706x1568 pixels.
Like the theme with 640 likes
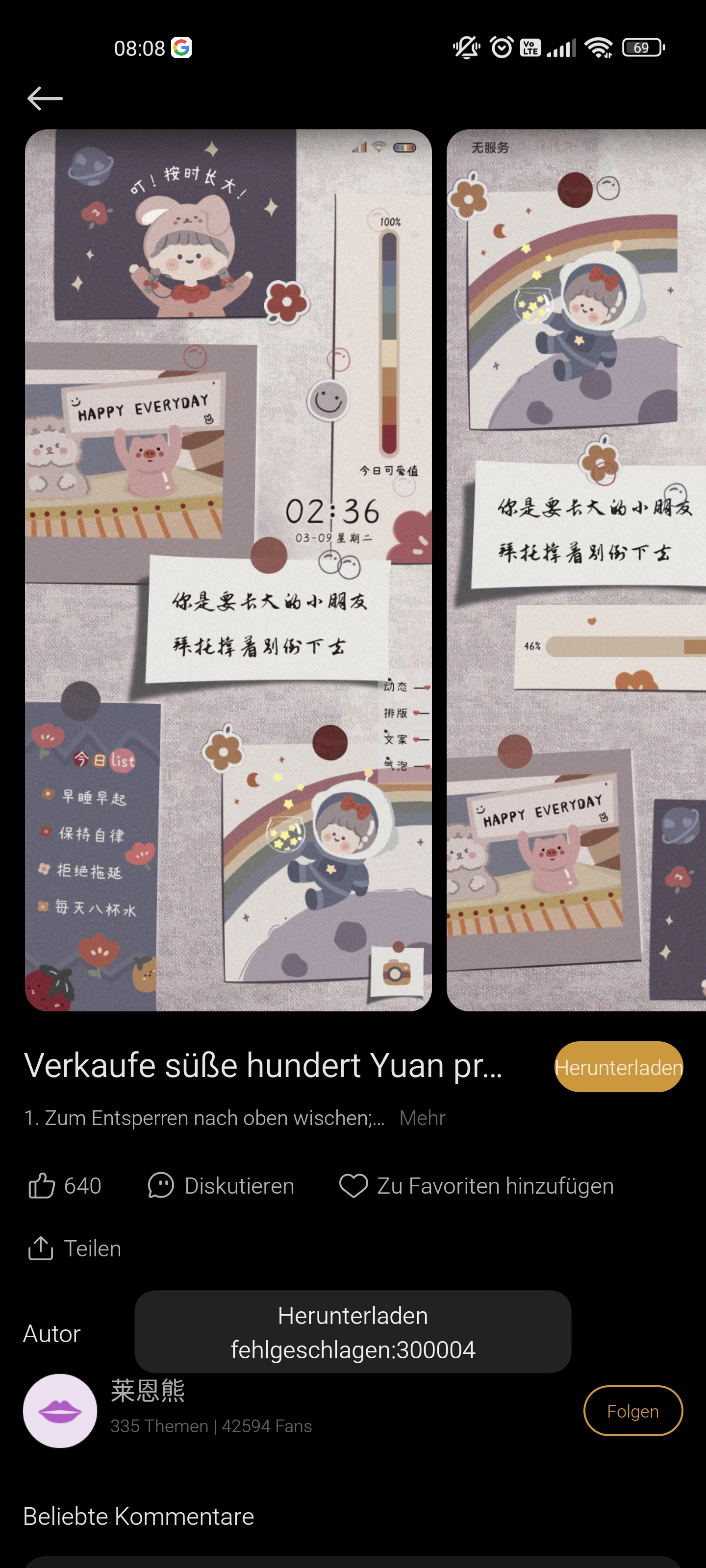(65, 1186)
